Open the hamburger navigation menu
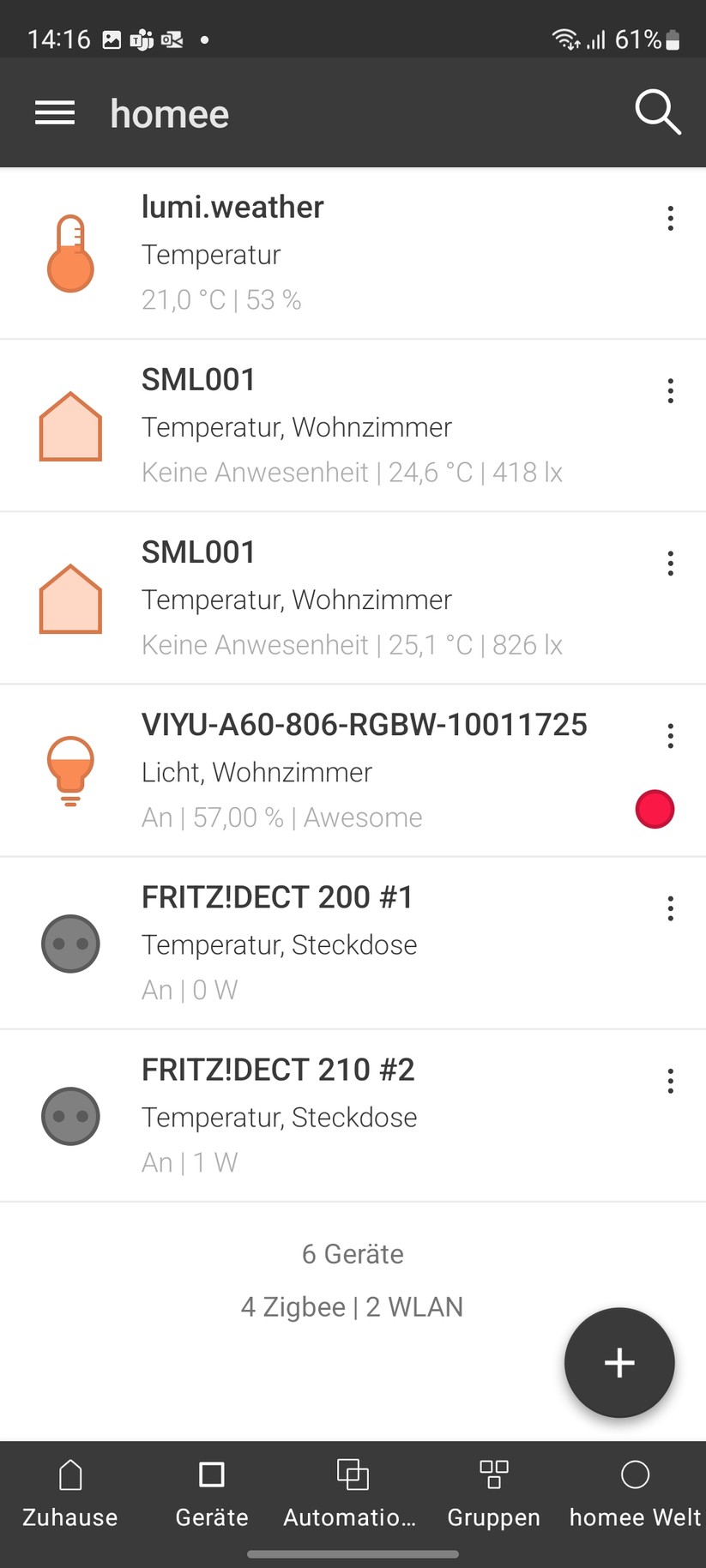Image resolution: width=706 pixels, height=1568 pixels. coord(54,112)
